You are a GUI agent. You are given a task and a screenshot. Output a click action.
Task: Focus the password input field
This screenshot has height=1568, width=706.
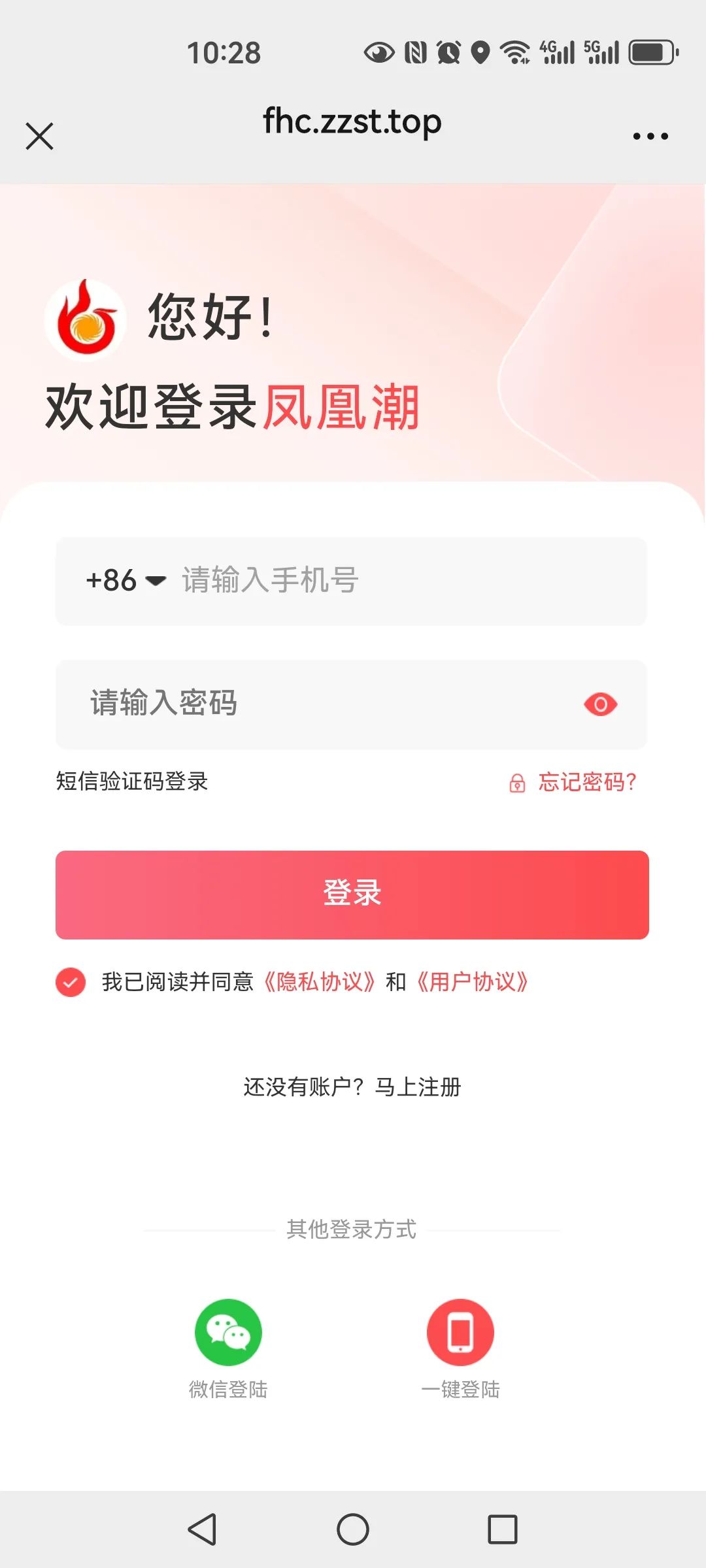pos(314,704)
